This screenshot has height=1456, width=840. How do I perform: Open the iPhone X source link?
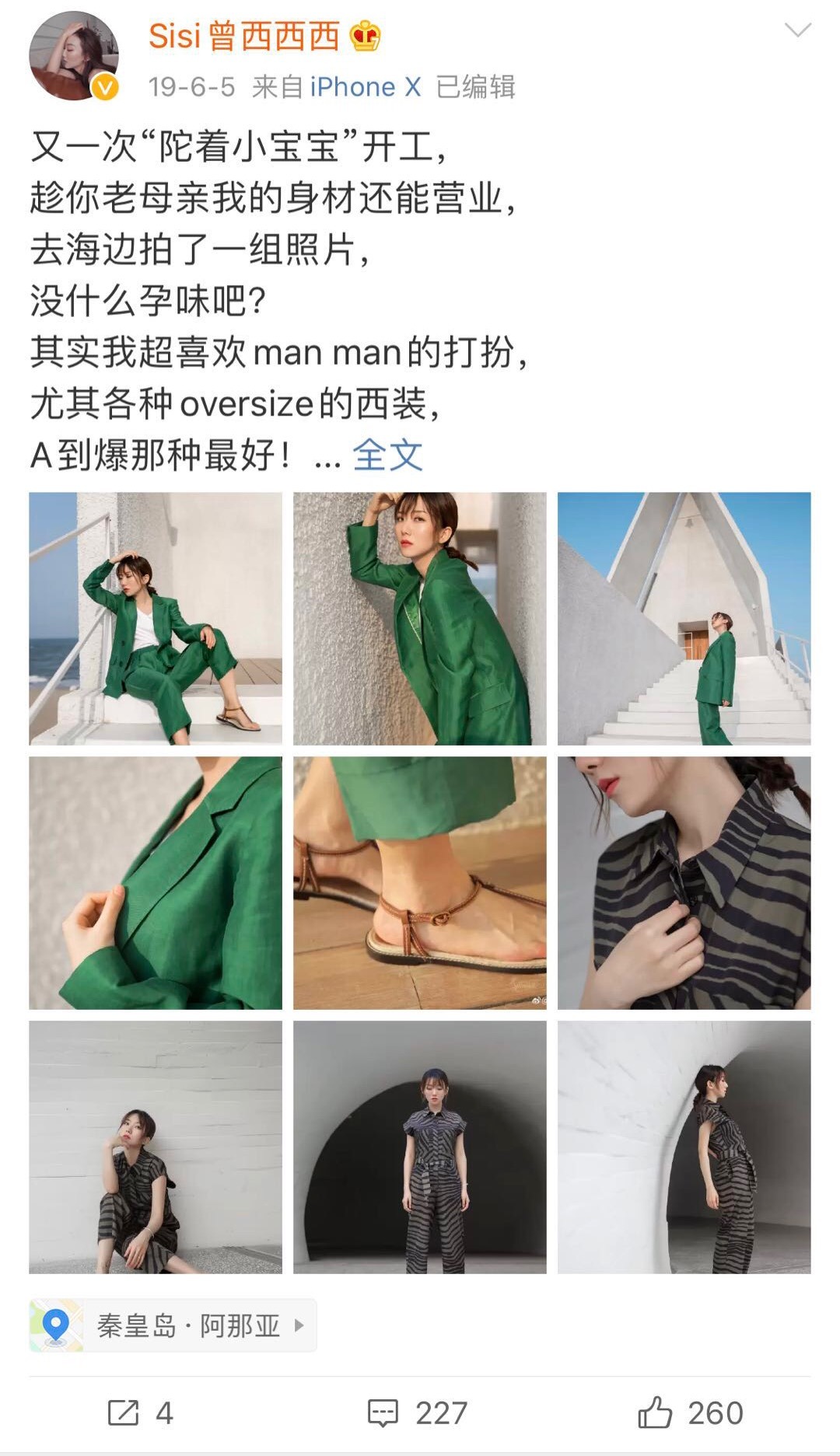click(366, 87)
